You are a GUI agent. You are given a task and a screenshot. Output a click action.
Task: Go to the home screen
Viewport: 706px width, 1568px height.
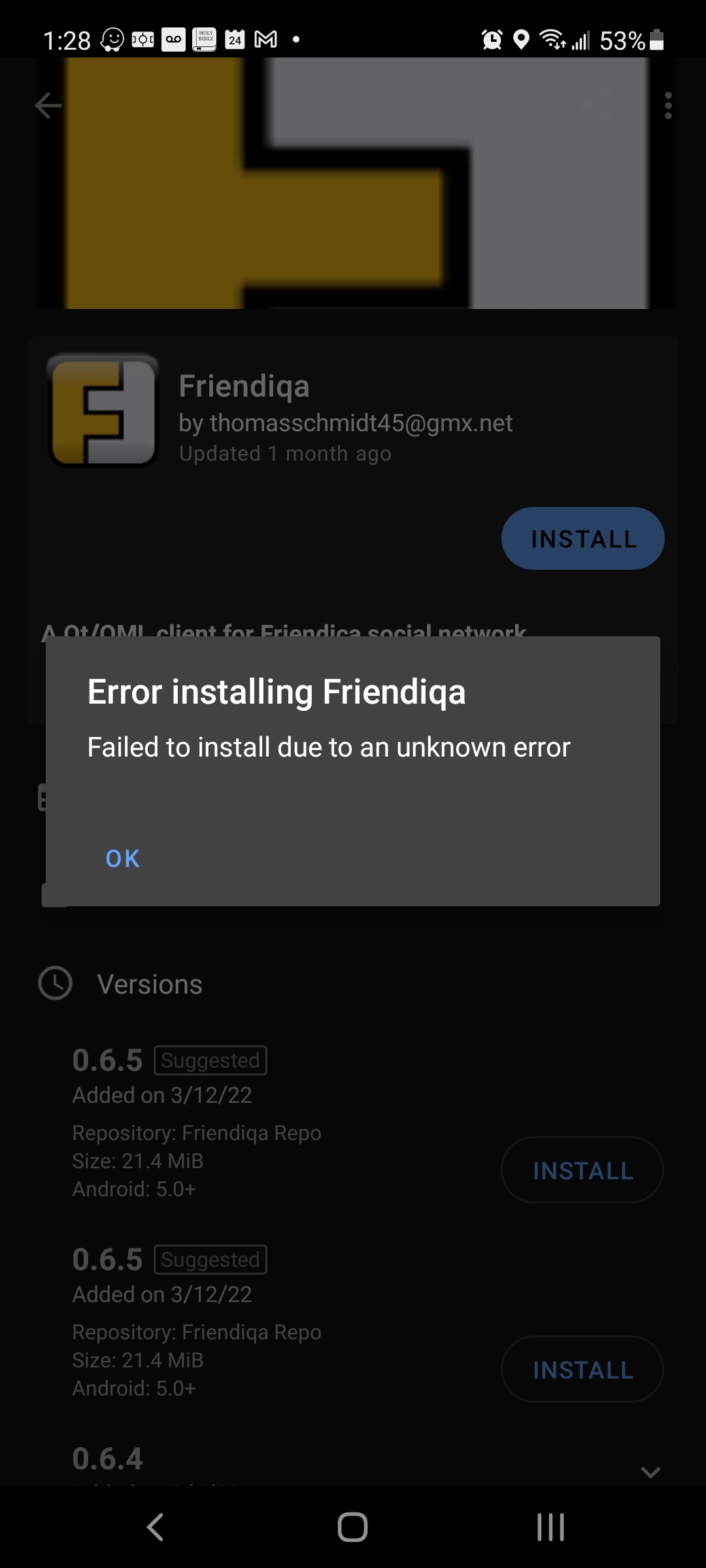click(x=352, y=1527)
